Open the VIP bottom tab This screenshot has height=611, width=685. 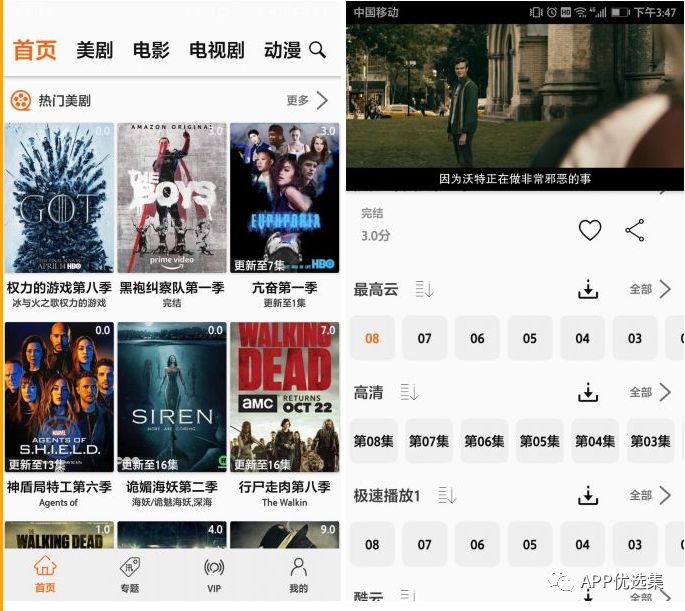tap(214, 575)
